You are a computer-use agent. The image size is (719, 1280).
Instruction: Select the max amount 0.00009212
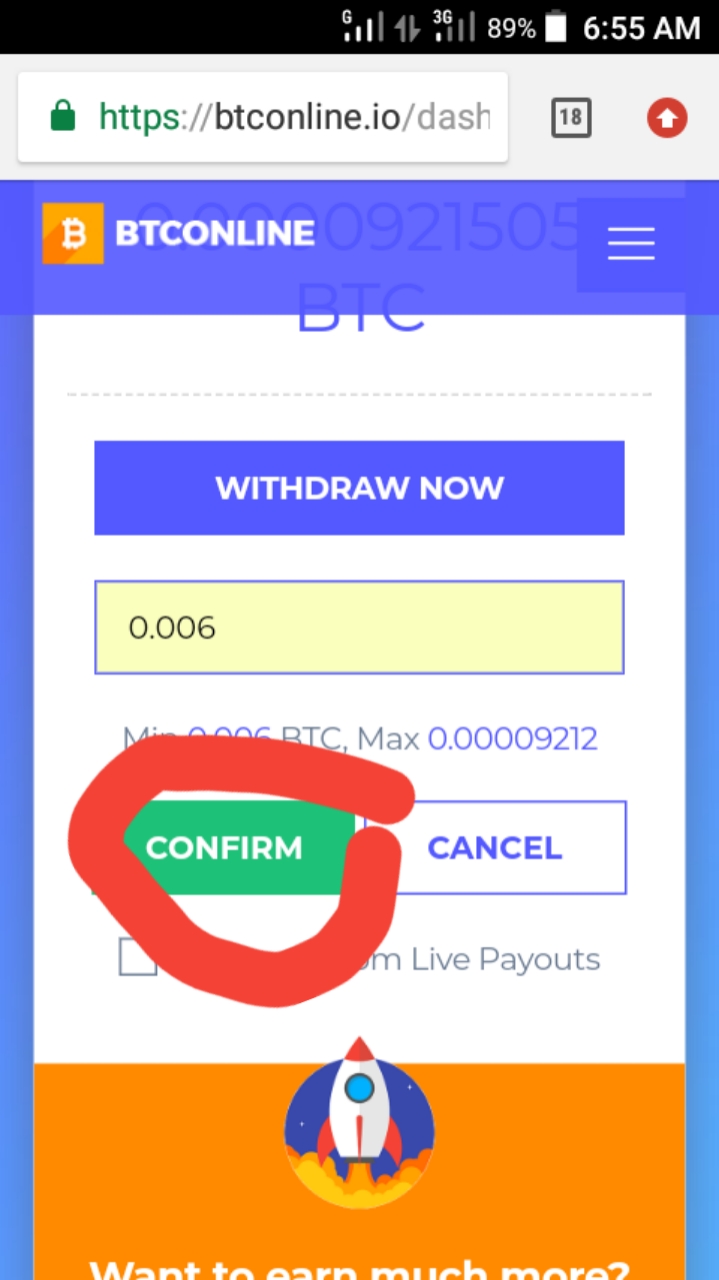click(512, 739)
